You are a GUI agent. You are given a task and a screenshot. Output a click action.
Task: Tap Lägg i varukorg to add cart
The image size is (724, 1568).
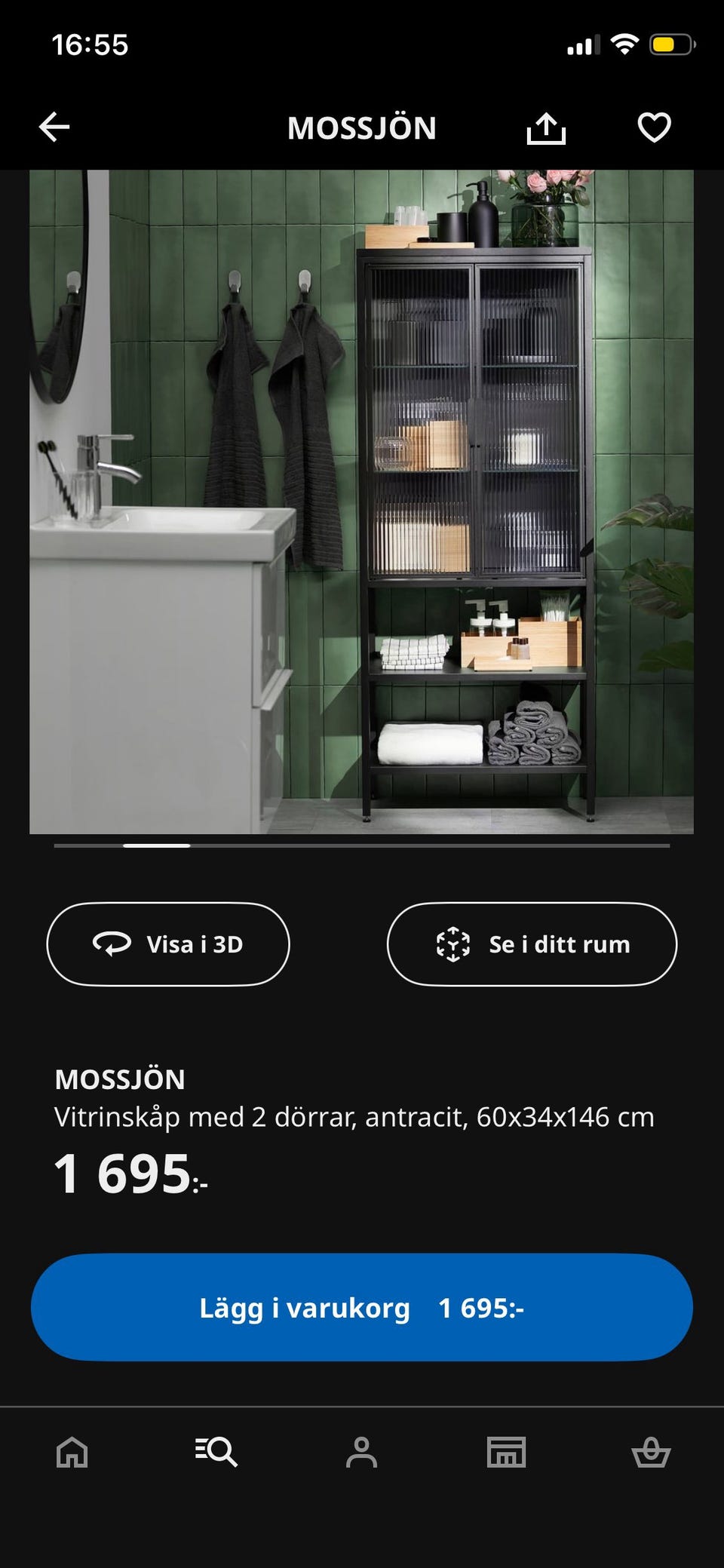coord(362,1309)
